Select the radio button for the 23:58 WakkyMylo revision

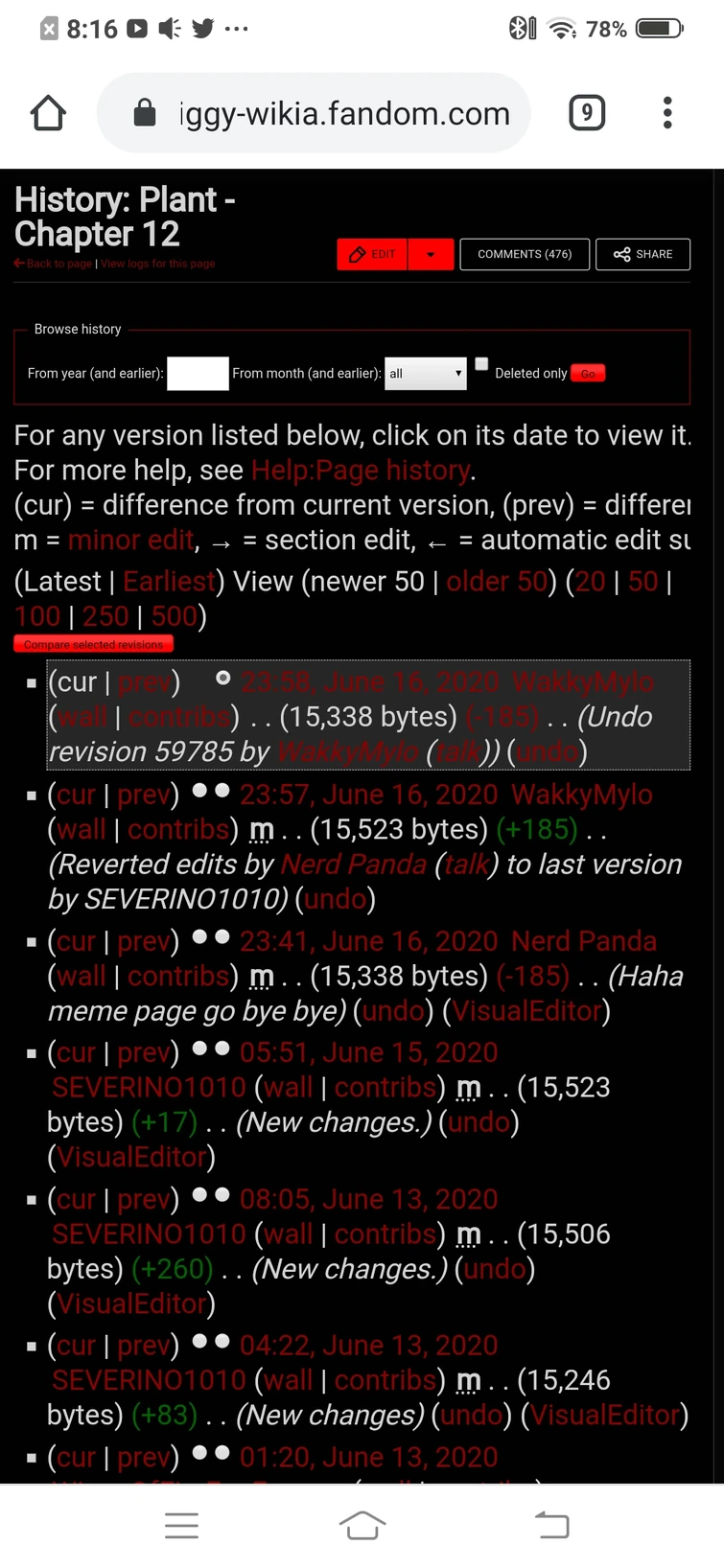[x=223, y=678]
